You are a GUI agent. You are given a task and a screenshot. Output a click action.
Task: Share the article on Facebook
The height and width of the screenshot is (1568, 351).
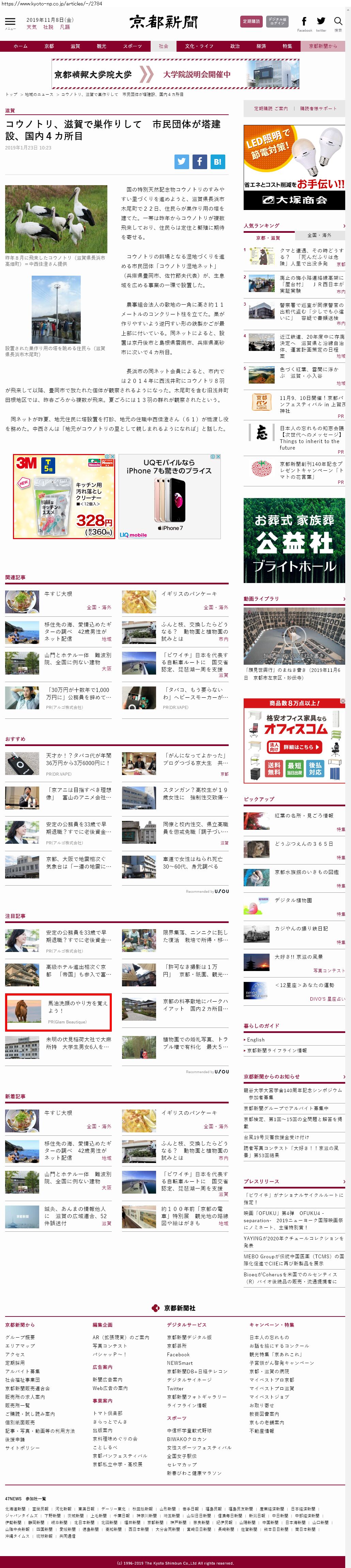click(x=199, y=161)
